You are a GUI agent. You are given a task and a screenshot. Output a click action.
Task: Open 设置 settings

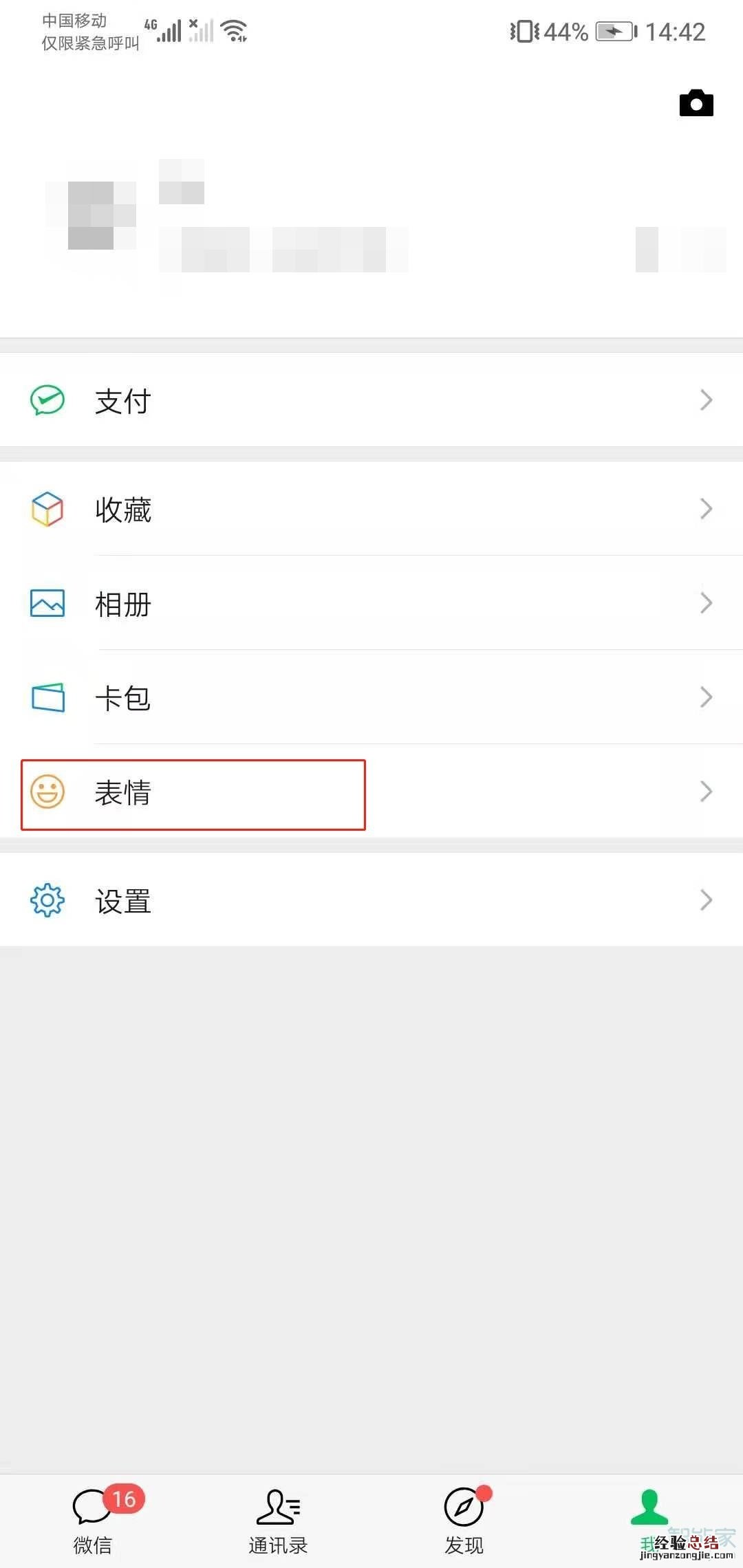tap(371, 900)
